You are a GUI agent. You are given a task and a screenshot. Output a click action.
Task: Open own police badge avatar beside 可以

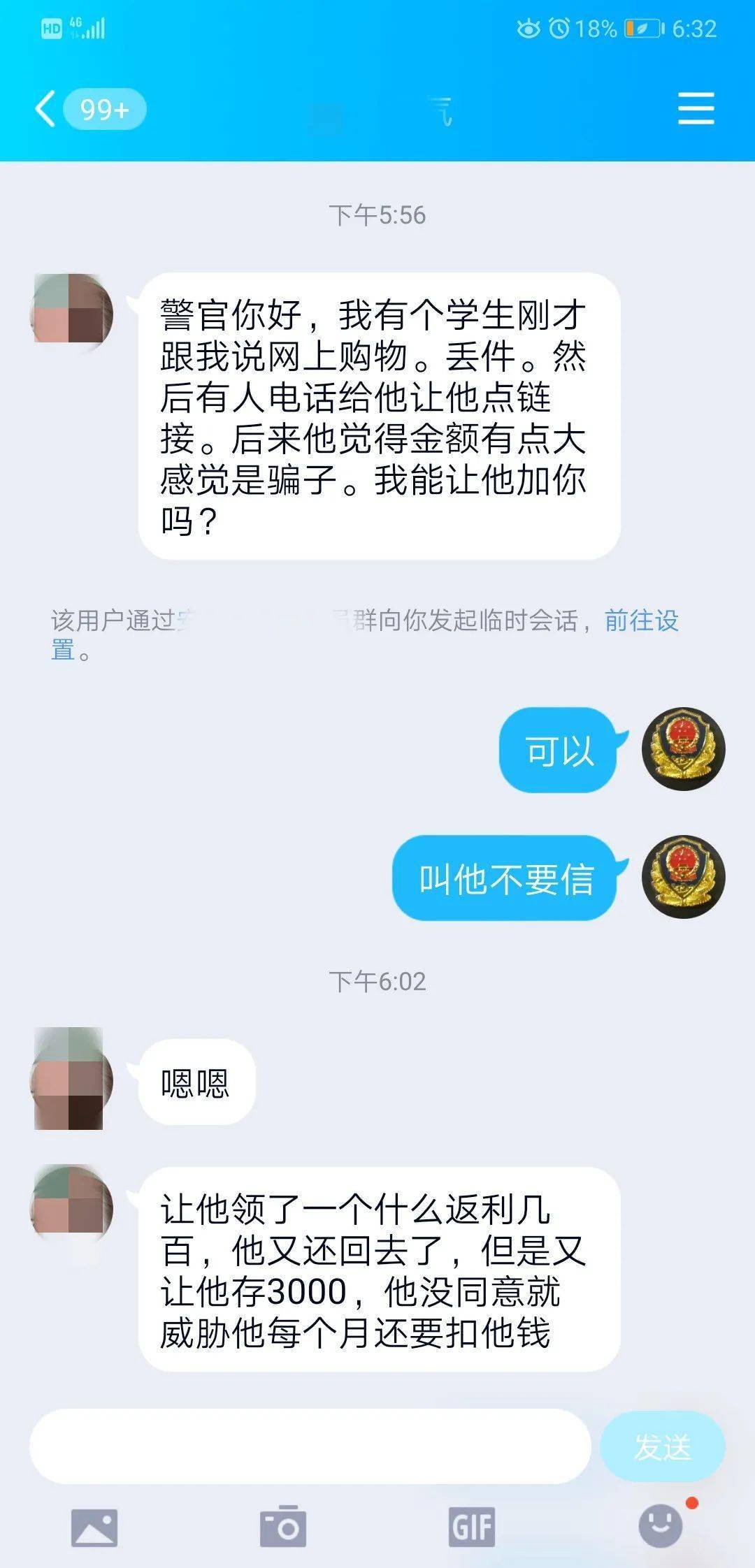(x=683, y=749)
